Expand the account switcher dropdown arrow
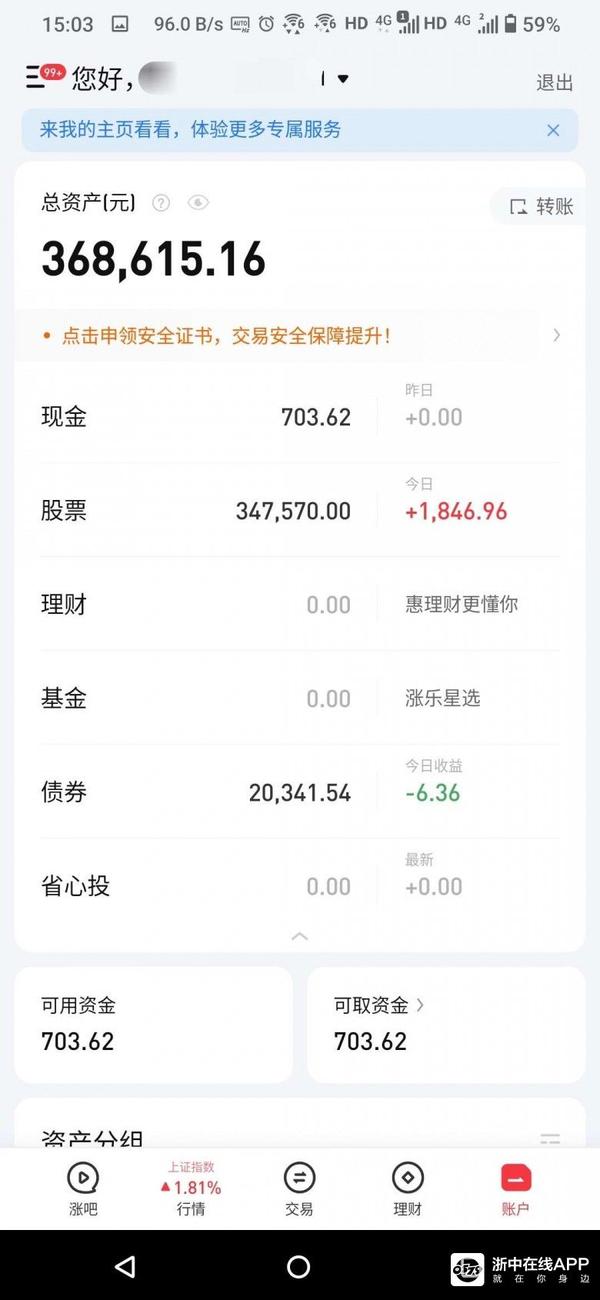 (343, 79)
